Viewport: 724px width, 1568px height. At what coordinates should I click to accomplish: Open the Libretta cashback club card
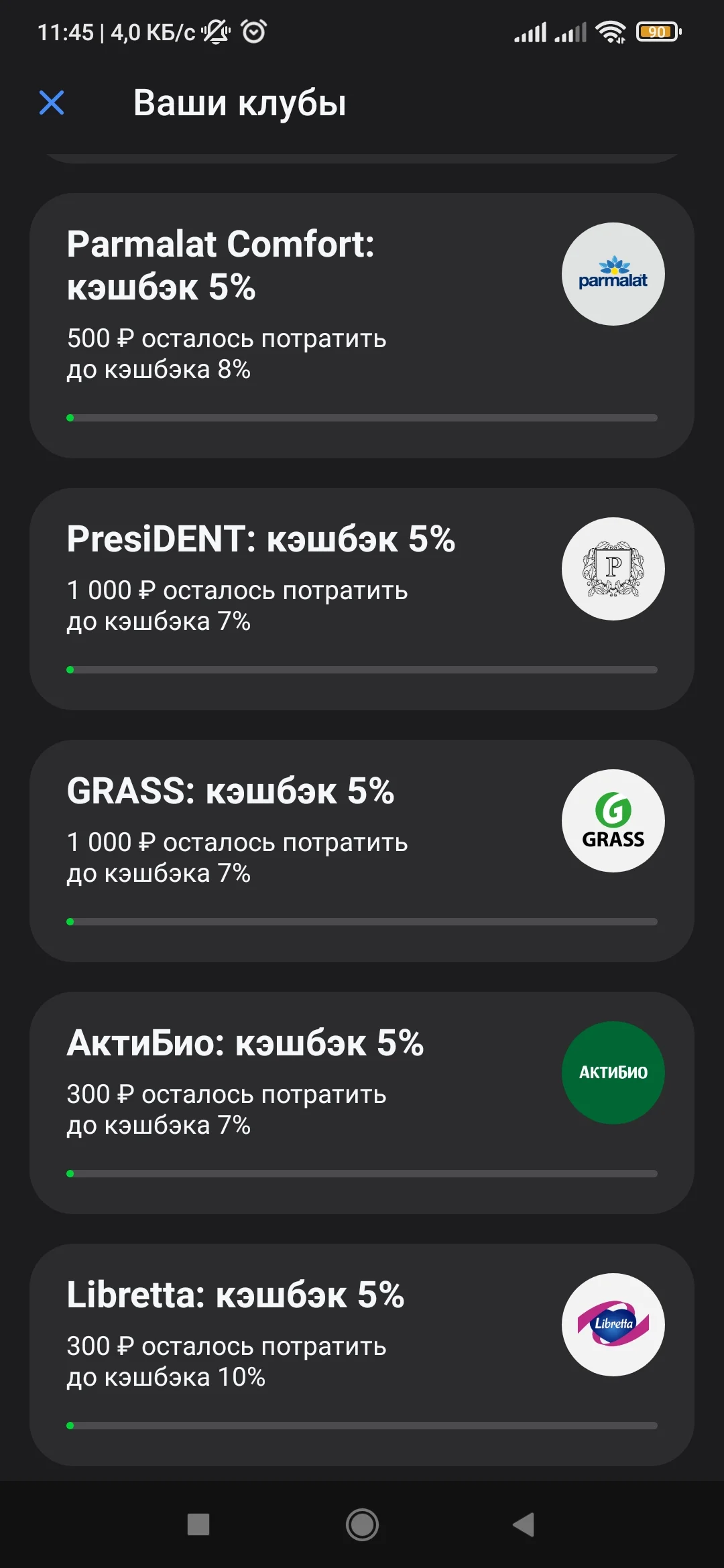point(362,1355)
